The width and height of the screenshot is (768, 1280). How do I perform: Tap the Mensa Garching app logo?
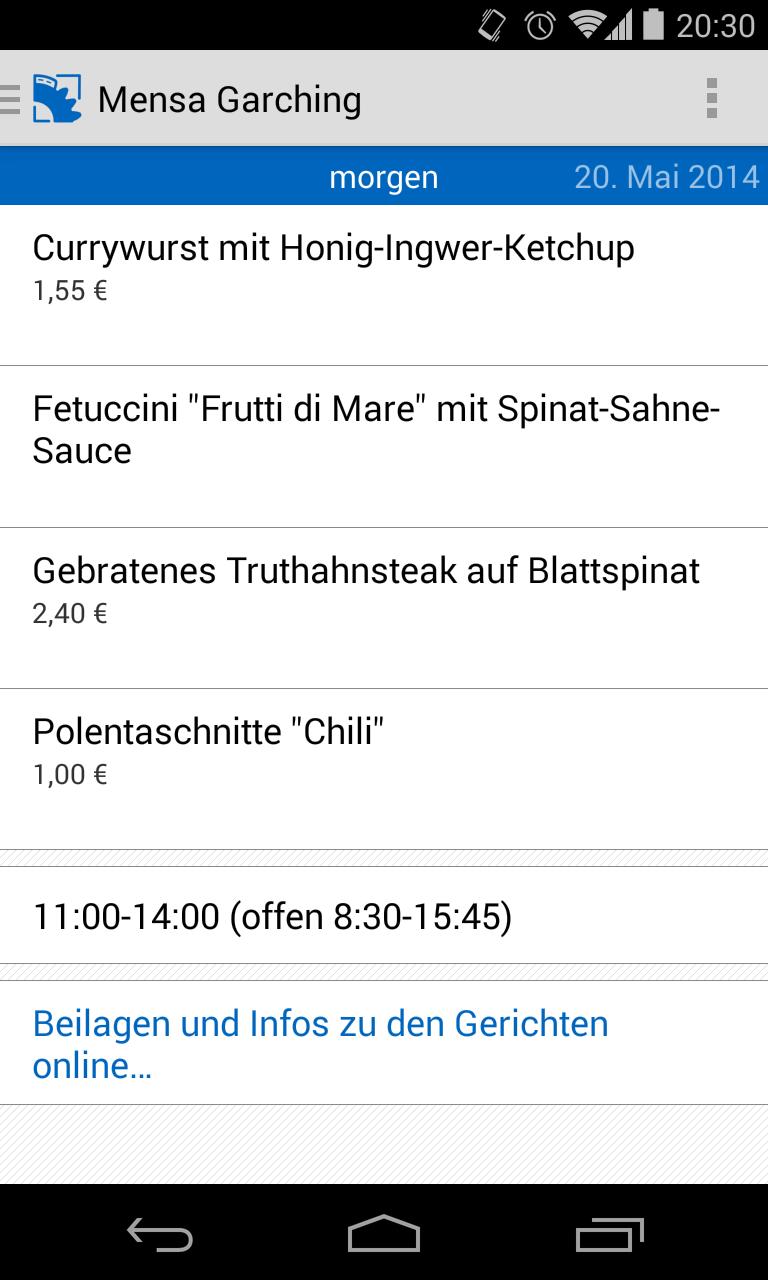(57, 97)
